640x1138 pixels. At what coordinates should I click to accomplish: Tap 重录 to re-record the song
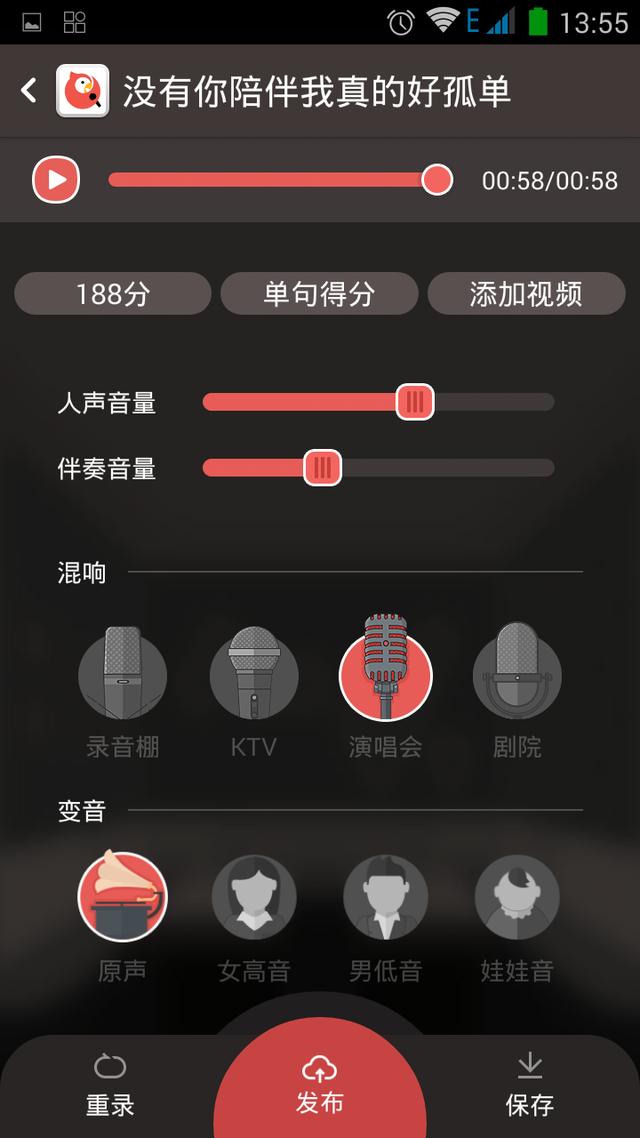[109, 1085]
